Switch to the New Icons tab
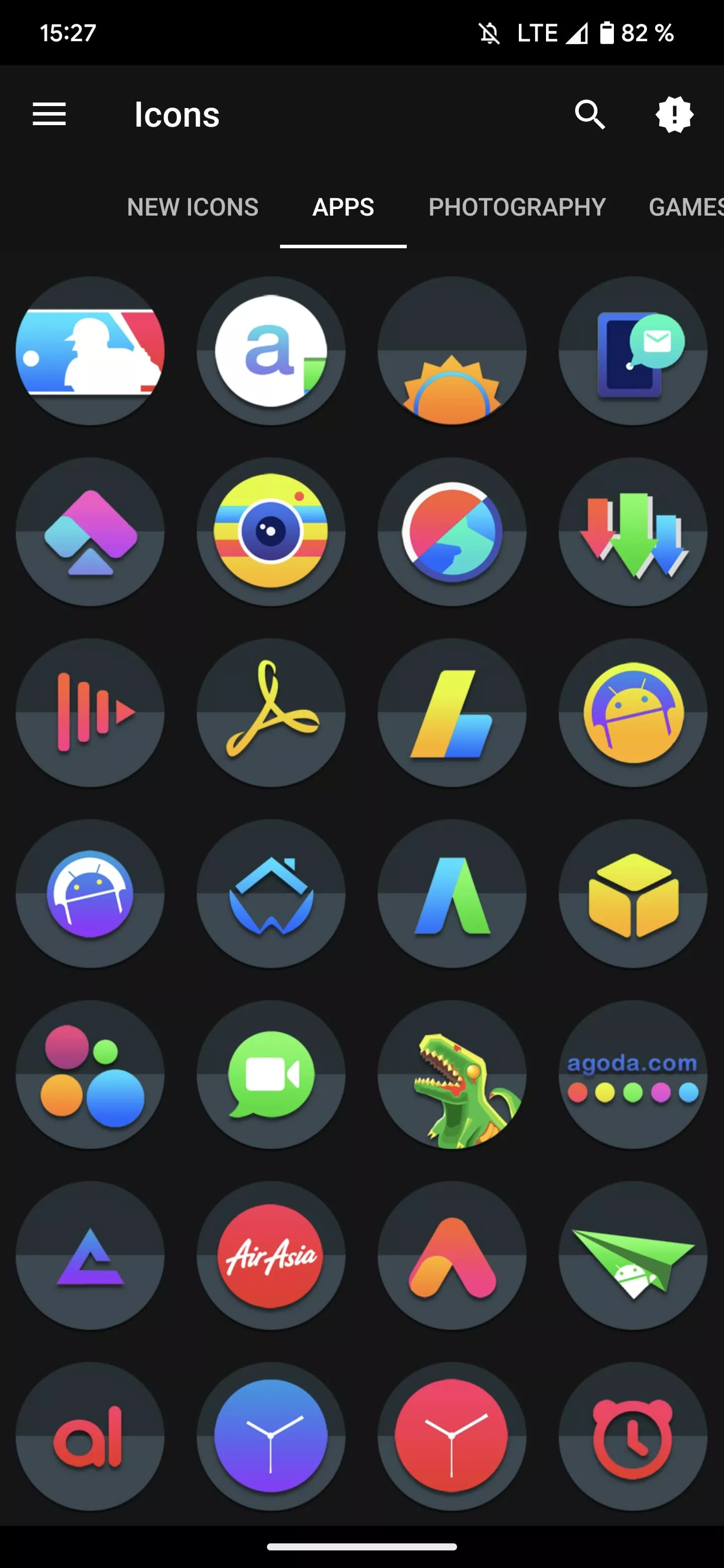Screen dimensions: 724x1568 [x=193, y=208]
